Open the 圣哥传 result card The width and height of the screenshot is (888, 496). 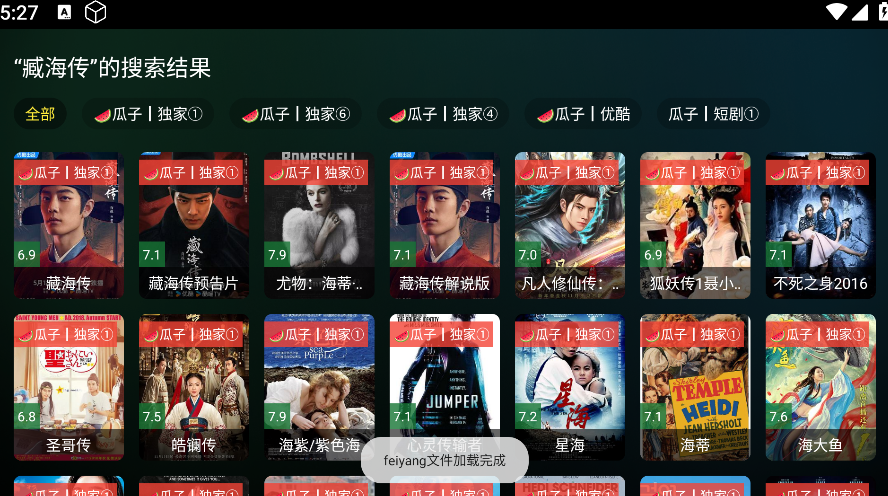pos(69,387)
